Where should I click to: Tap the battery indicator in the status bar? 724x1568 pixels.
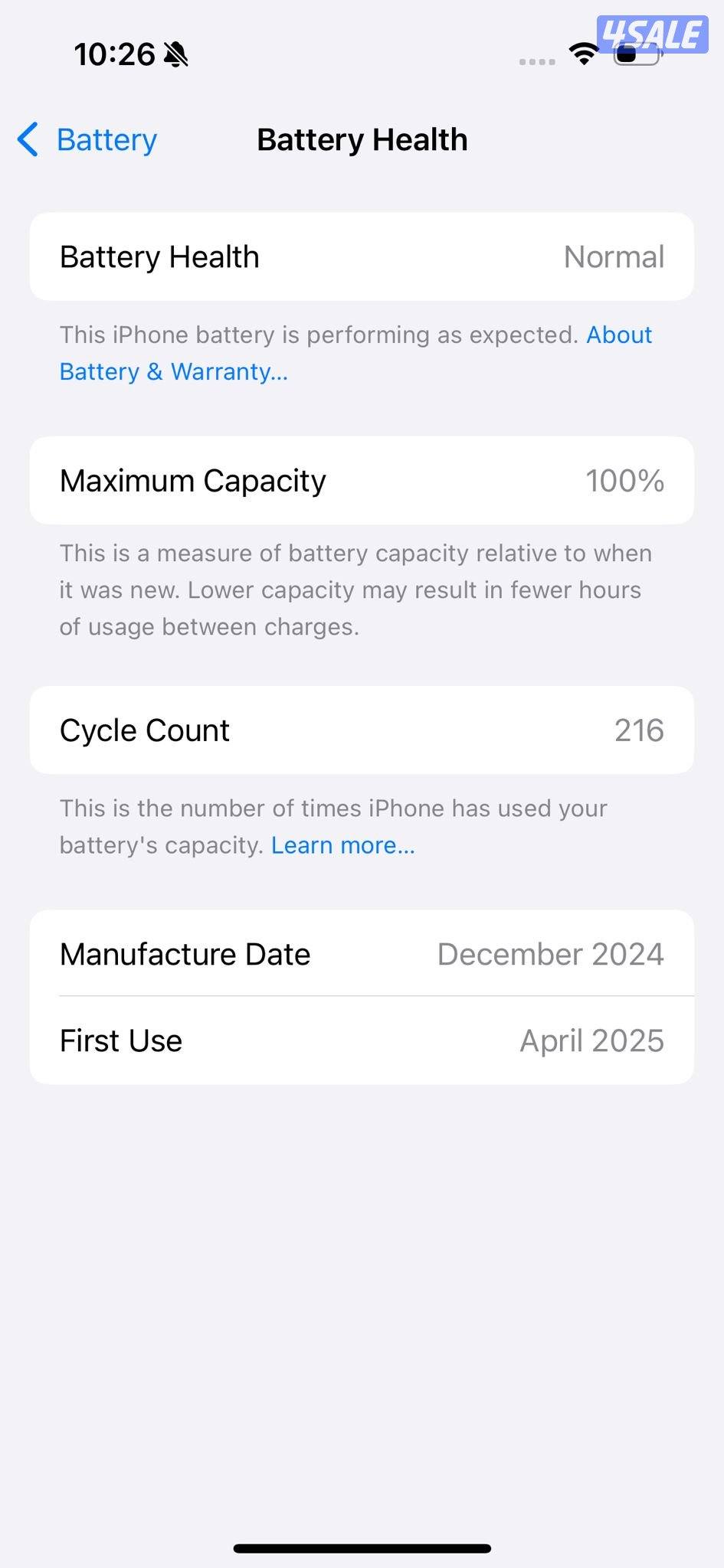(638, 56)
